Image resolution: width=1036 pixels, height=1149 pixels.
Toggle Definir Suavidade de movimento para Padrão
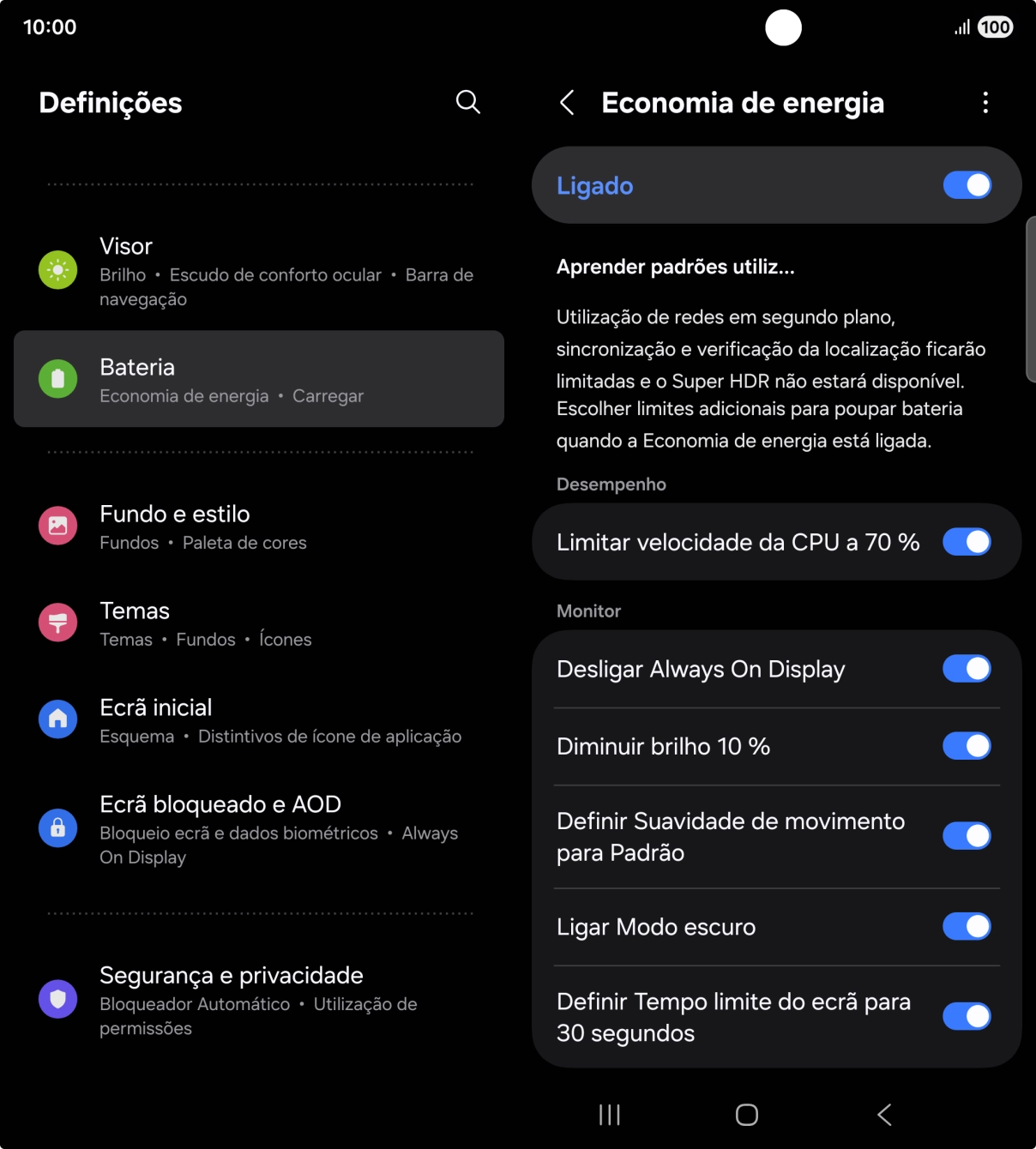[x=967, y=836]
